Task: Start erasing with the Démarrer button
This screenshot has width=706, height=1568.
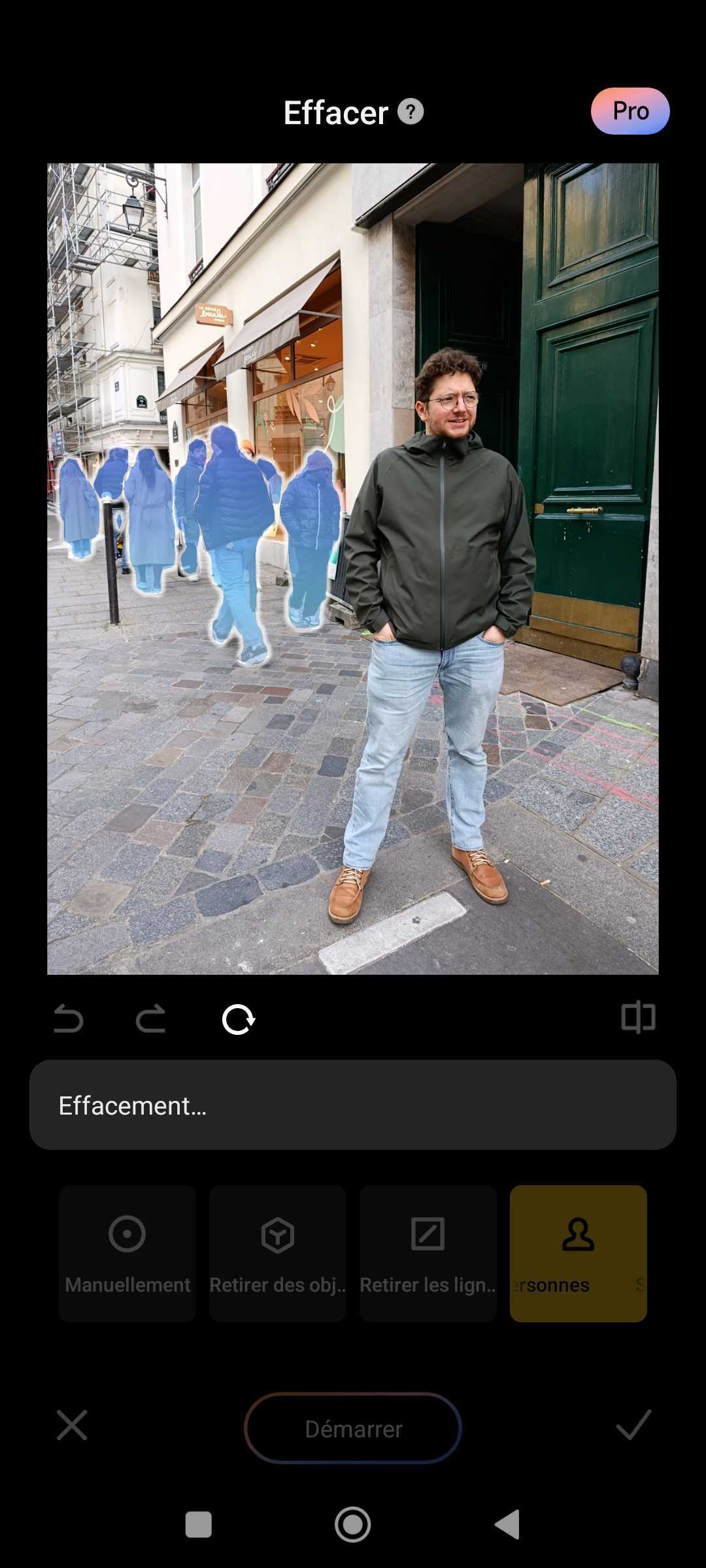Action: (353, 1428)
